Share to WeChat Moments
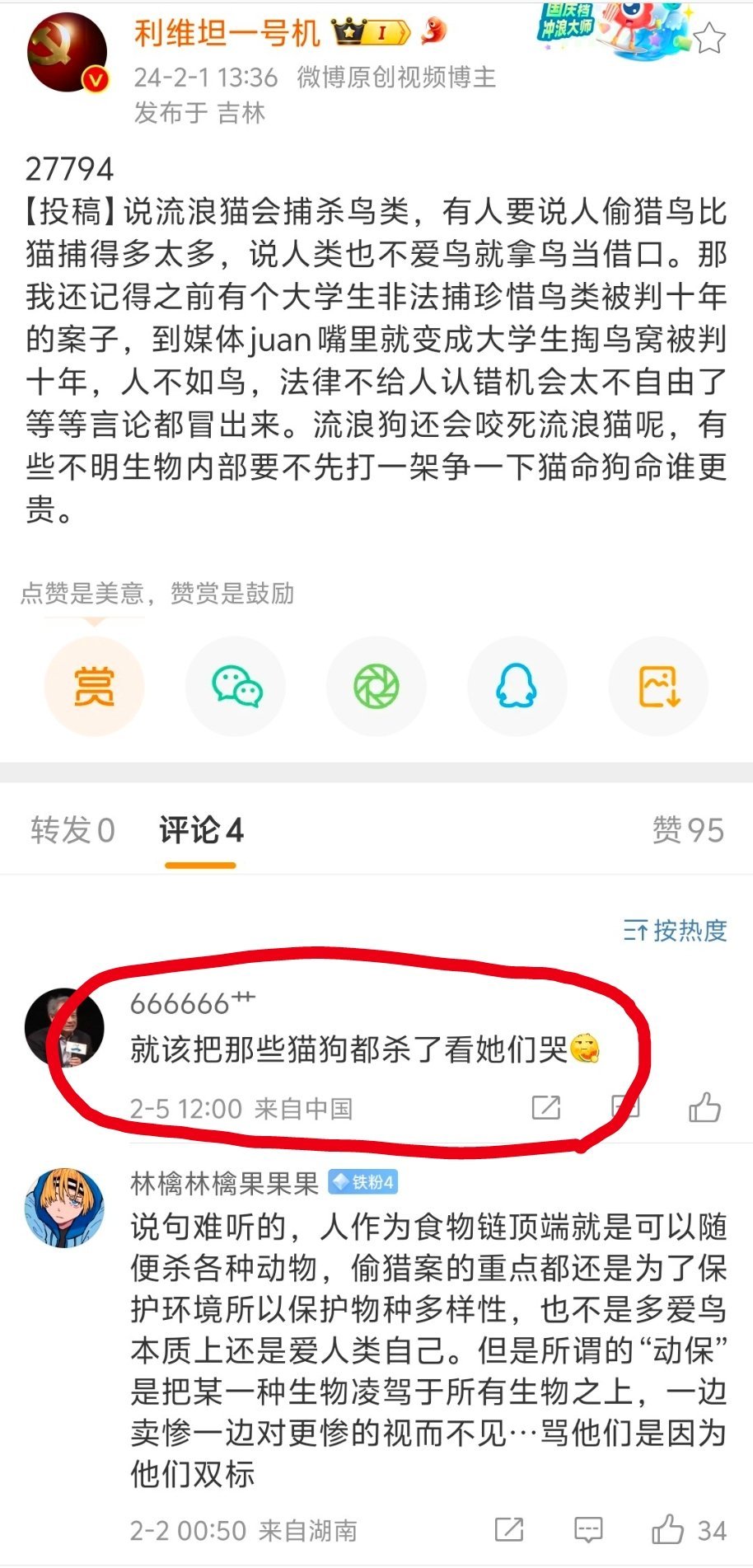753x1568 pixels. pyautogui.click(x=376, y=686)
